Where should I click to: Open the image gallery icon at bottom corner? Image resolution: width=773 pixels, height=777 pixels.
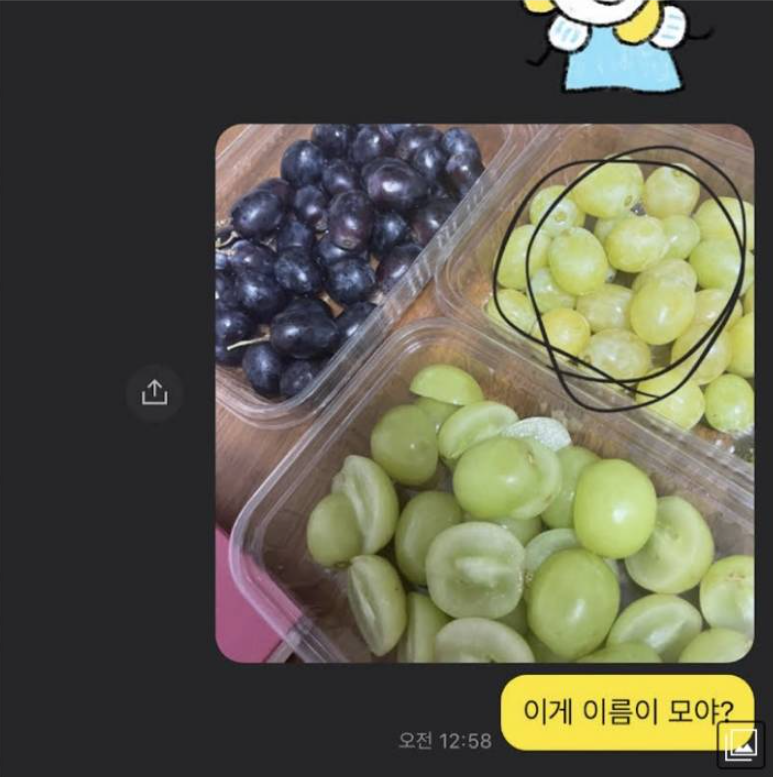pyautogui.click(x=741, y=744)
